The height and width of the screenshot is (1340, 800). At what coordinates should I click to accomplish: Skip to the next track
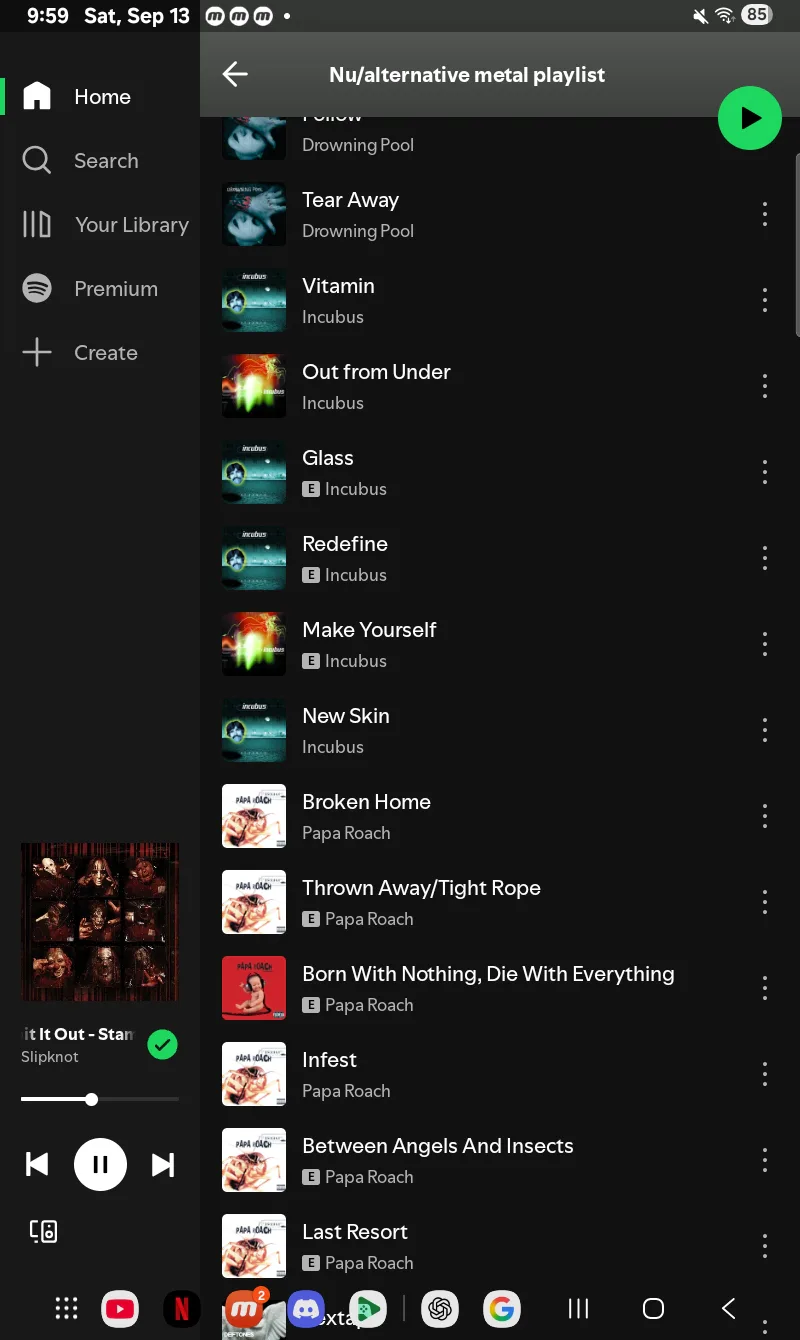tap(163, 1164)
